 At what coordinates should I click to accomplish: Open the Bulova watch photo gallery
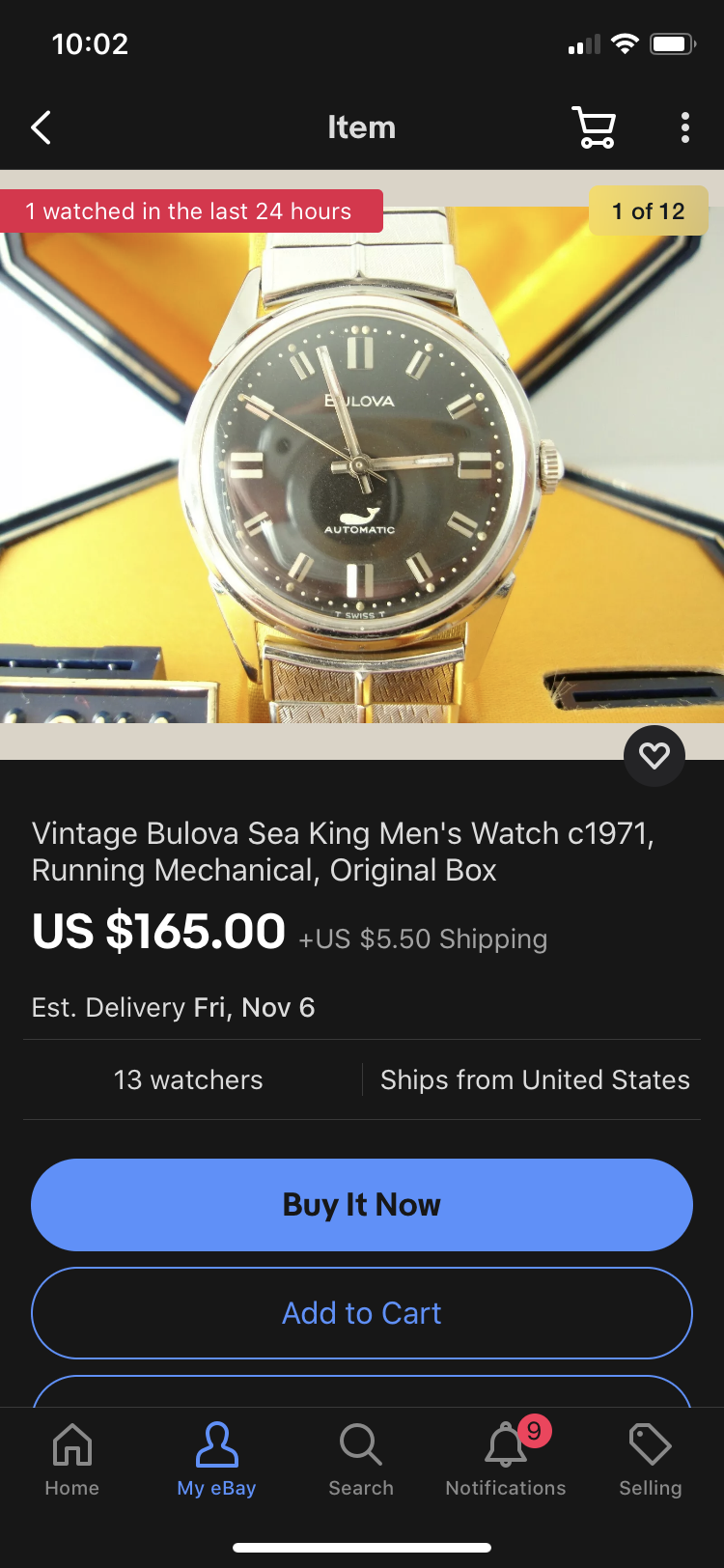tap(361, 463)
